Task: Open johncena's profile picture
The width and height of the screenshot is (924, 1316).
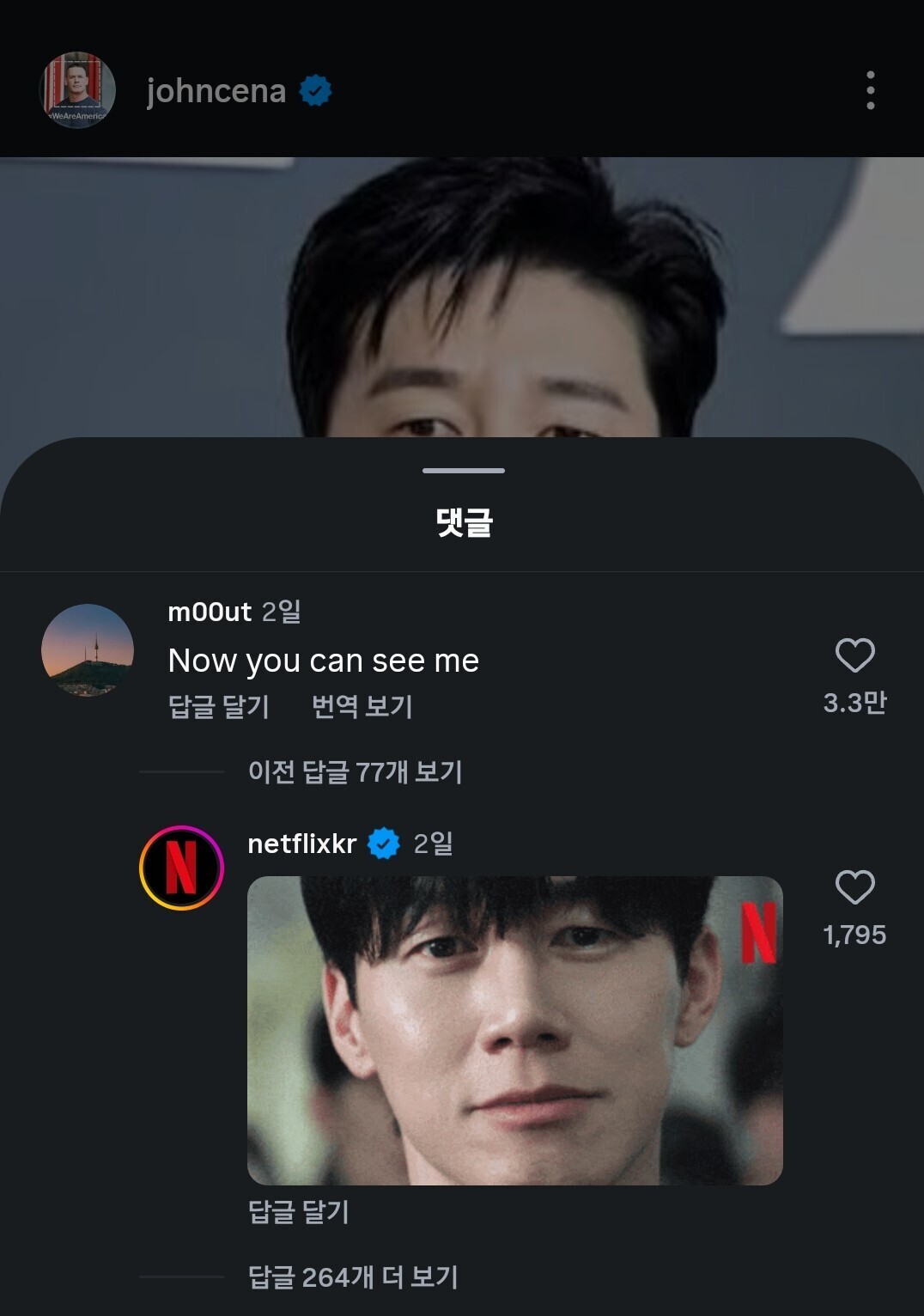Action: pyautogui.click(x=78, y=90)
